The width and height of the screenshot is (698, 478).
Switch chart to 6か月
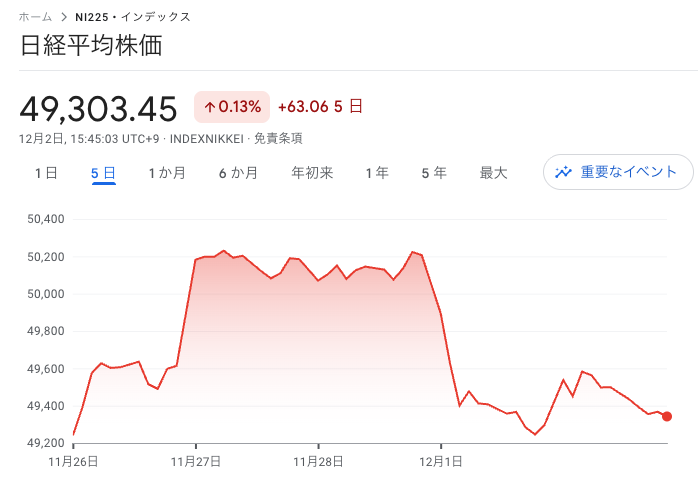[238, 173]
